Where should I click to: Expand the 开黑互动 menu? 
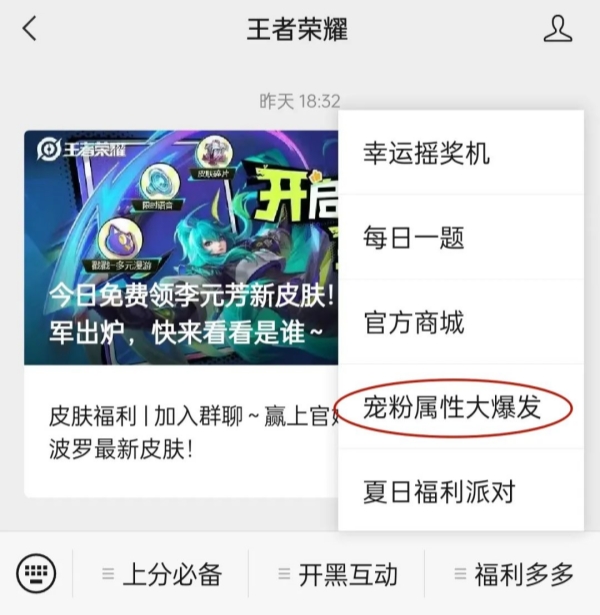click(337, 575)
